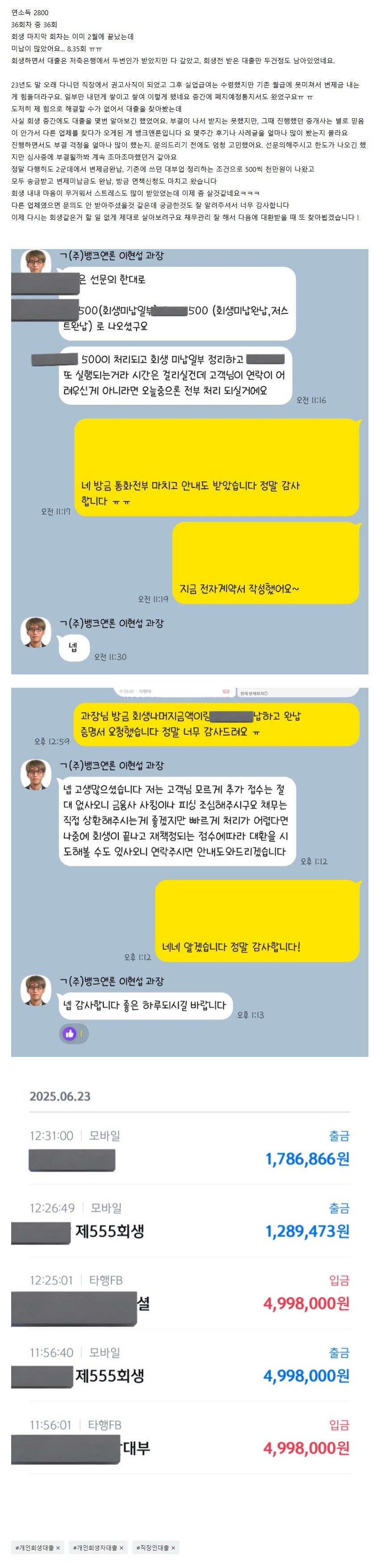Screen dimensions: 376x1568
Task: Remove the #개인회생자대출 tag
Action: tap(121, 1547)
